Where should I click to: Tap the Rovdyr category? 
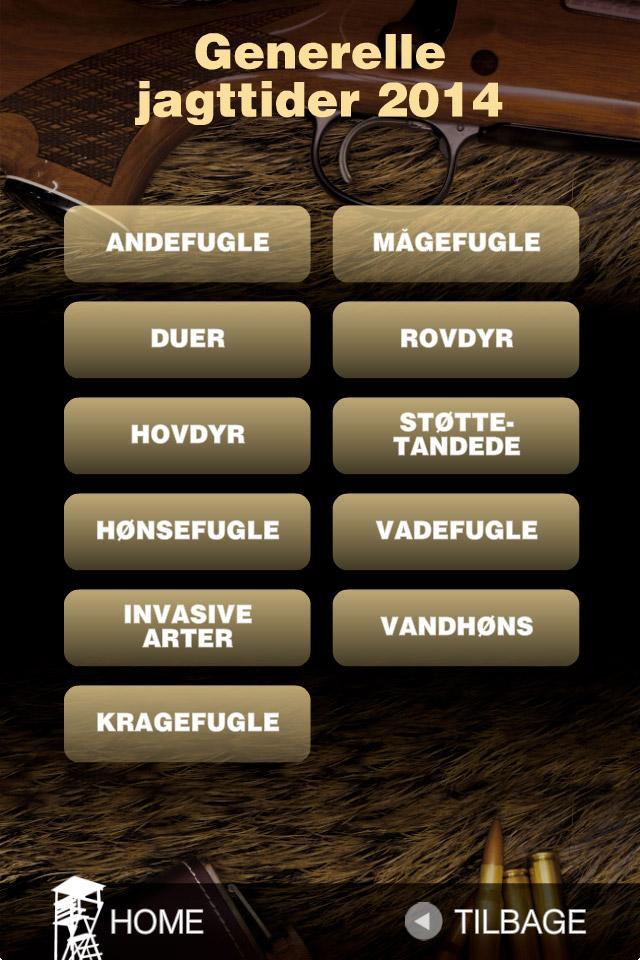455,339
